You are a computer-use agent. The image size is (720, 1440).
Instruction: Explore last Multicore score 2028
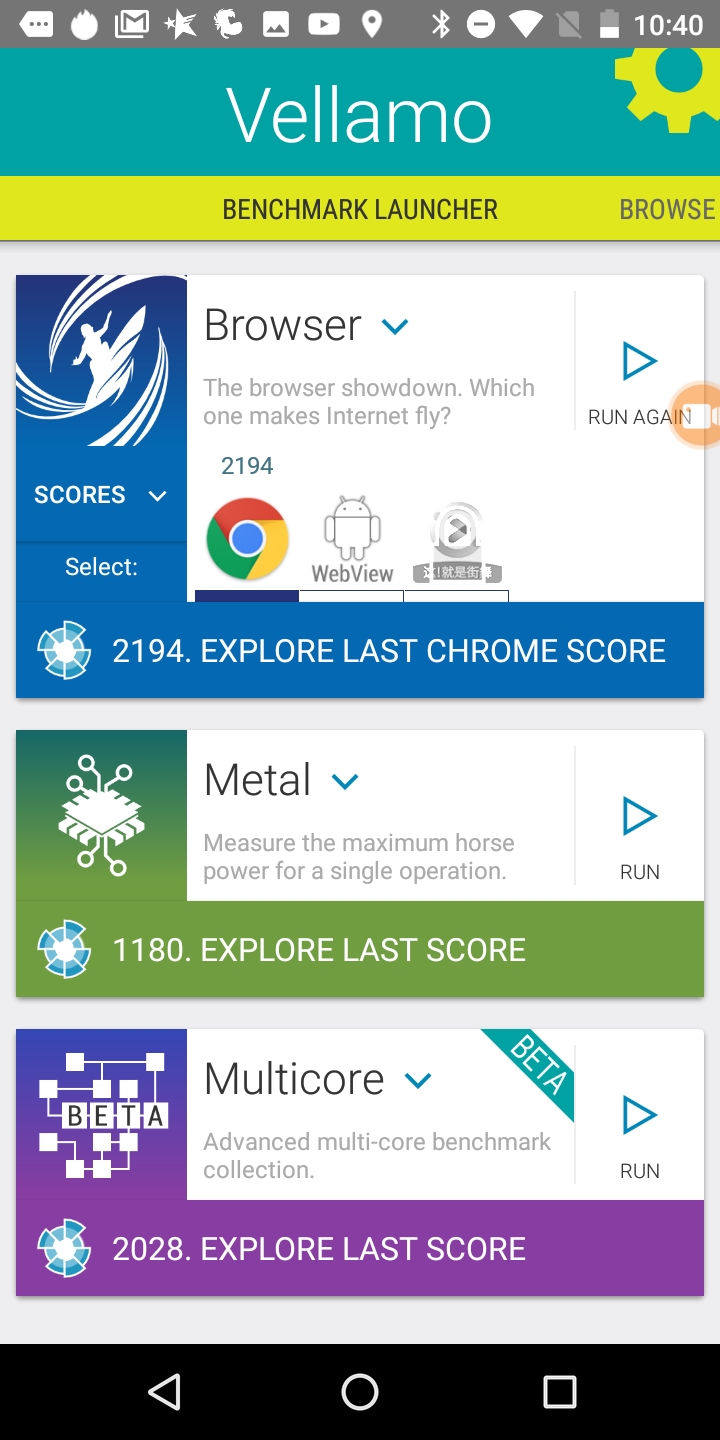pyautogui.click(x=360, y=1248)
